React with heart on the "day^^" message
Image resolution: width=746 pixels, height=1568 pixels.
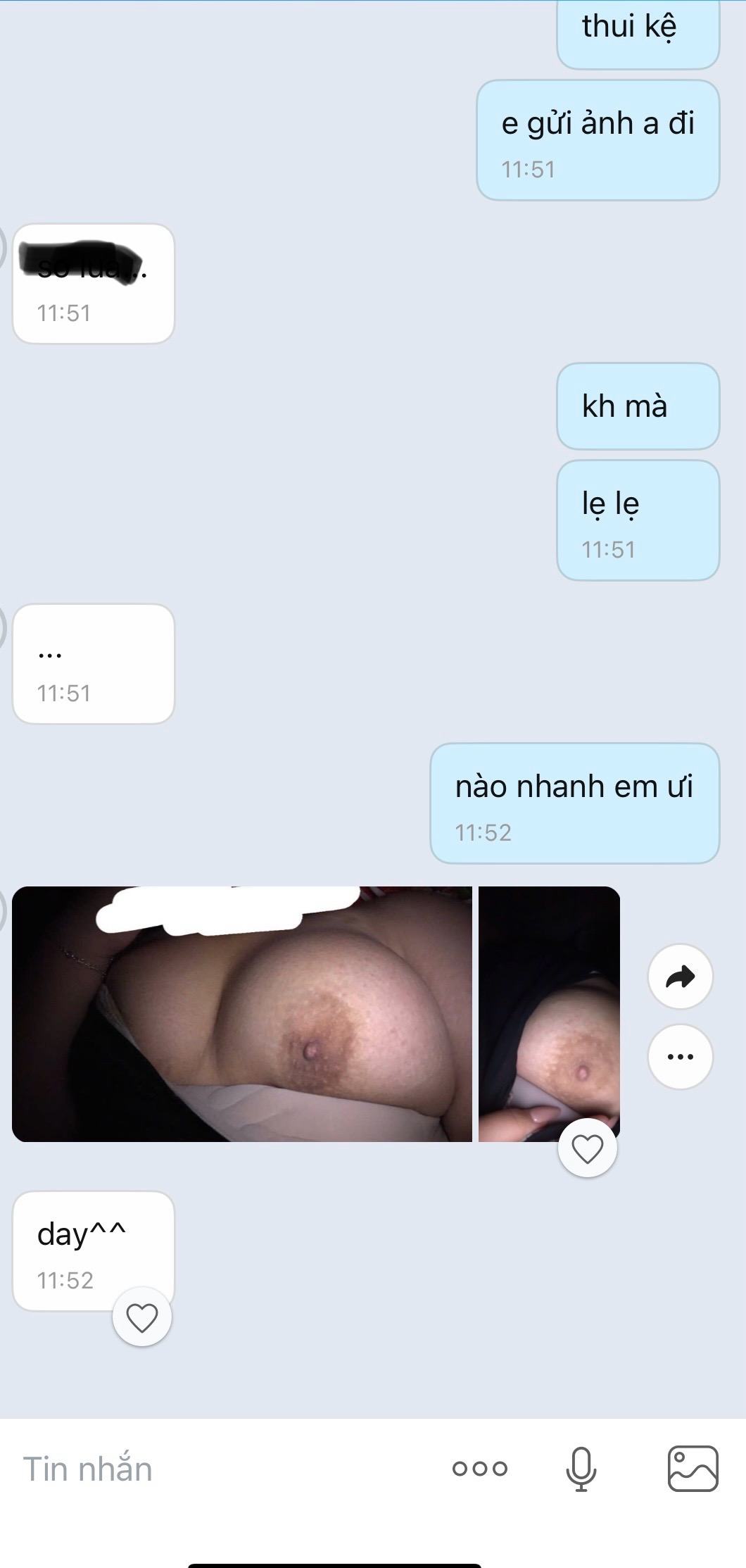[142, 1317]
